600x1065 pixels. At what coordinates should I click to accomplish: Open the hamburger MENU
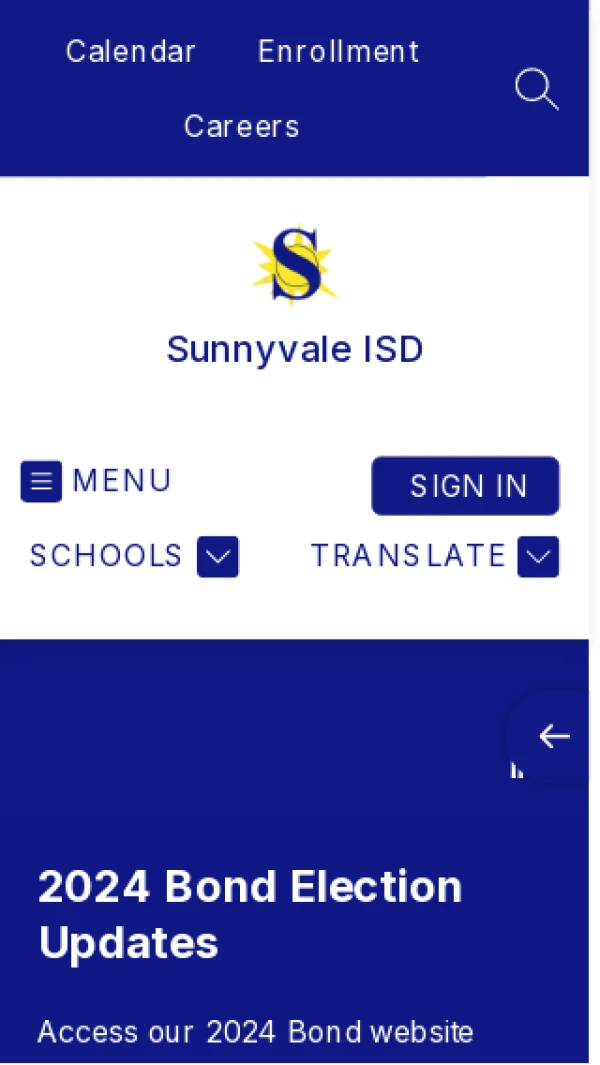pos(96,481)
